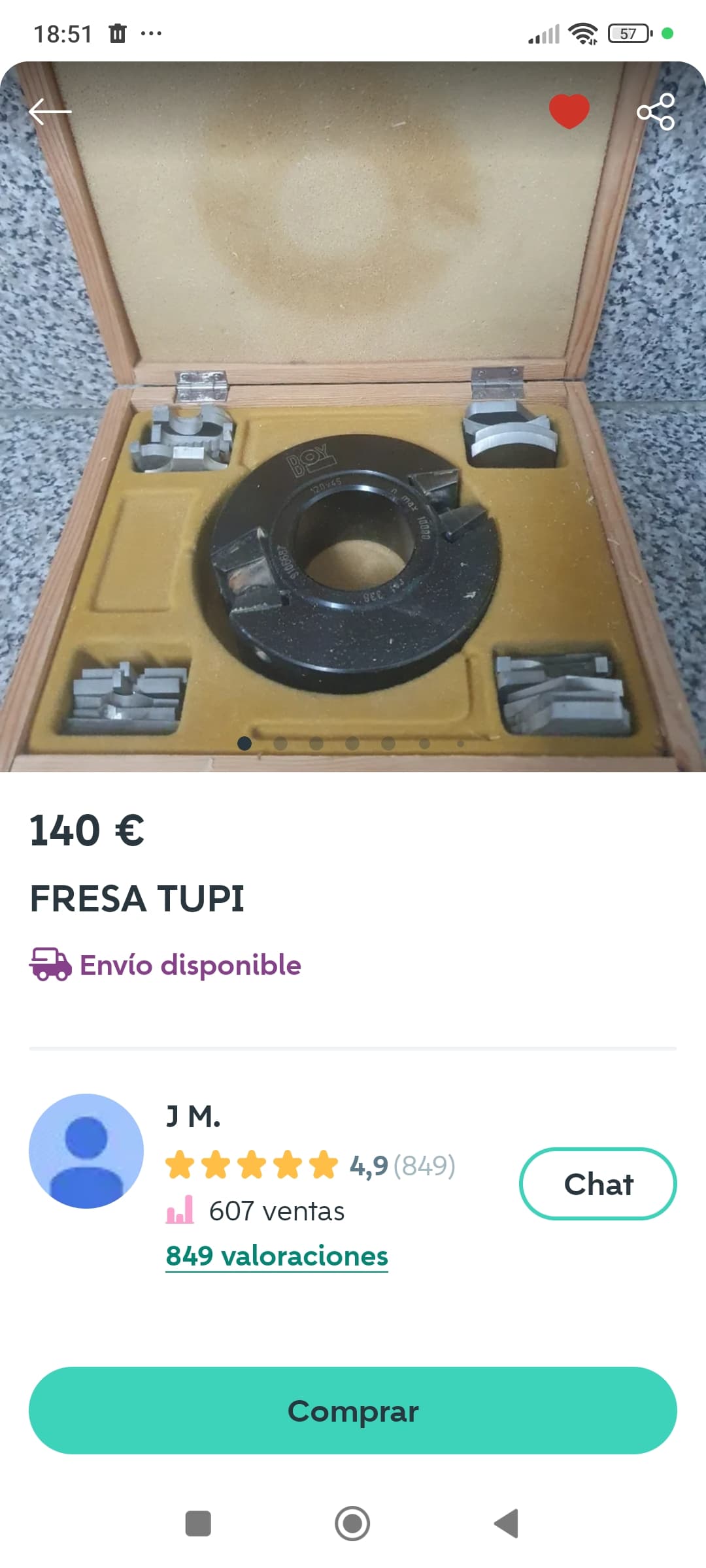Open the 849 valoraciones link

point(277,1256)
